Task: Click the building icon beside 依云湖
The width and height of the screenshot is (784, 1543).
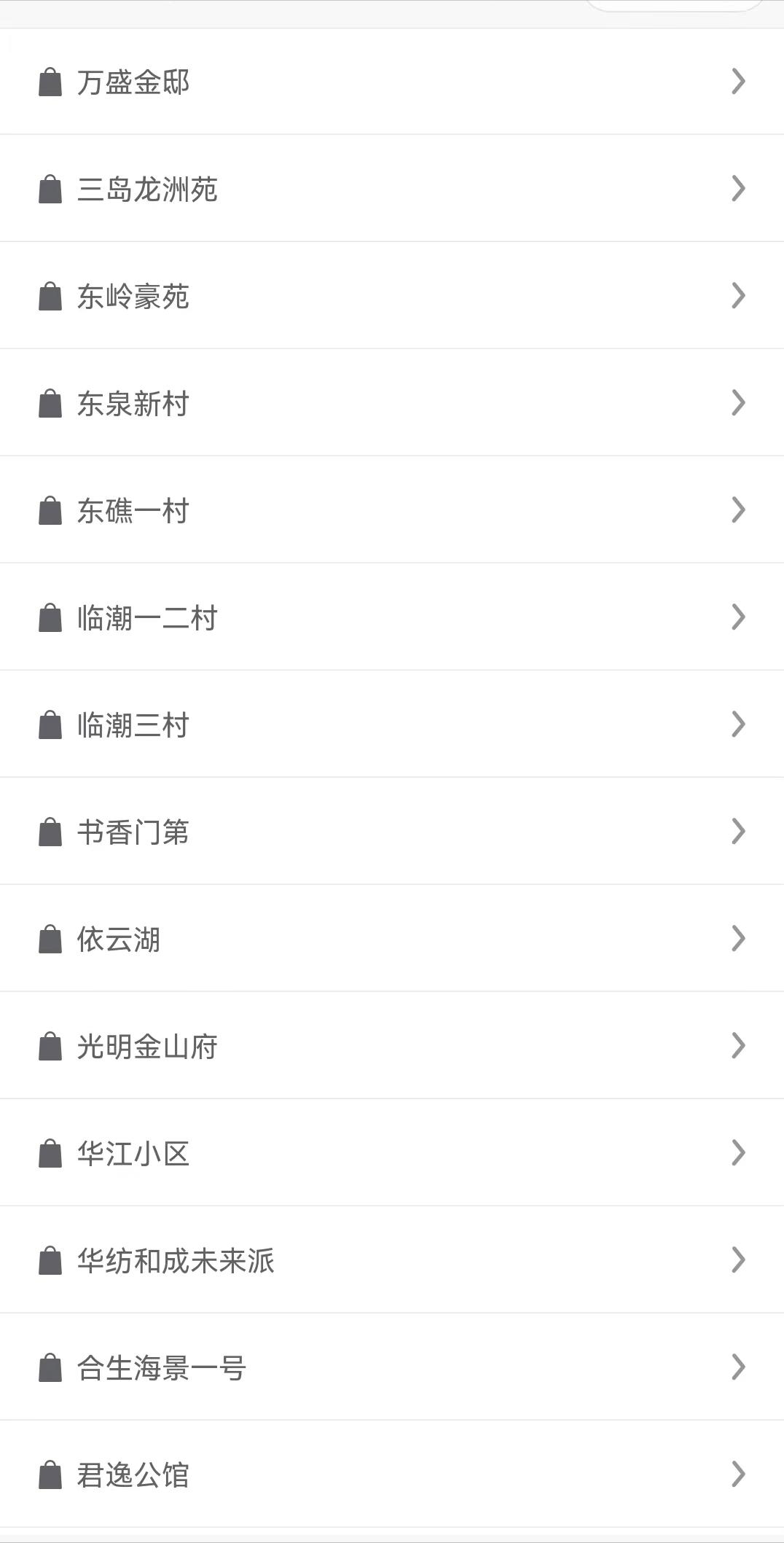Action: 50,938
